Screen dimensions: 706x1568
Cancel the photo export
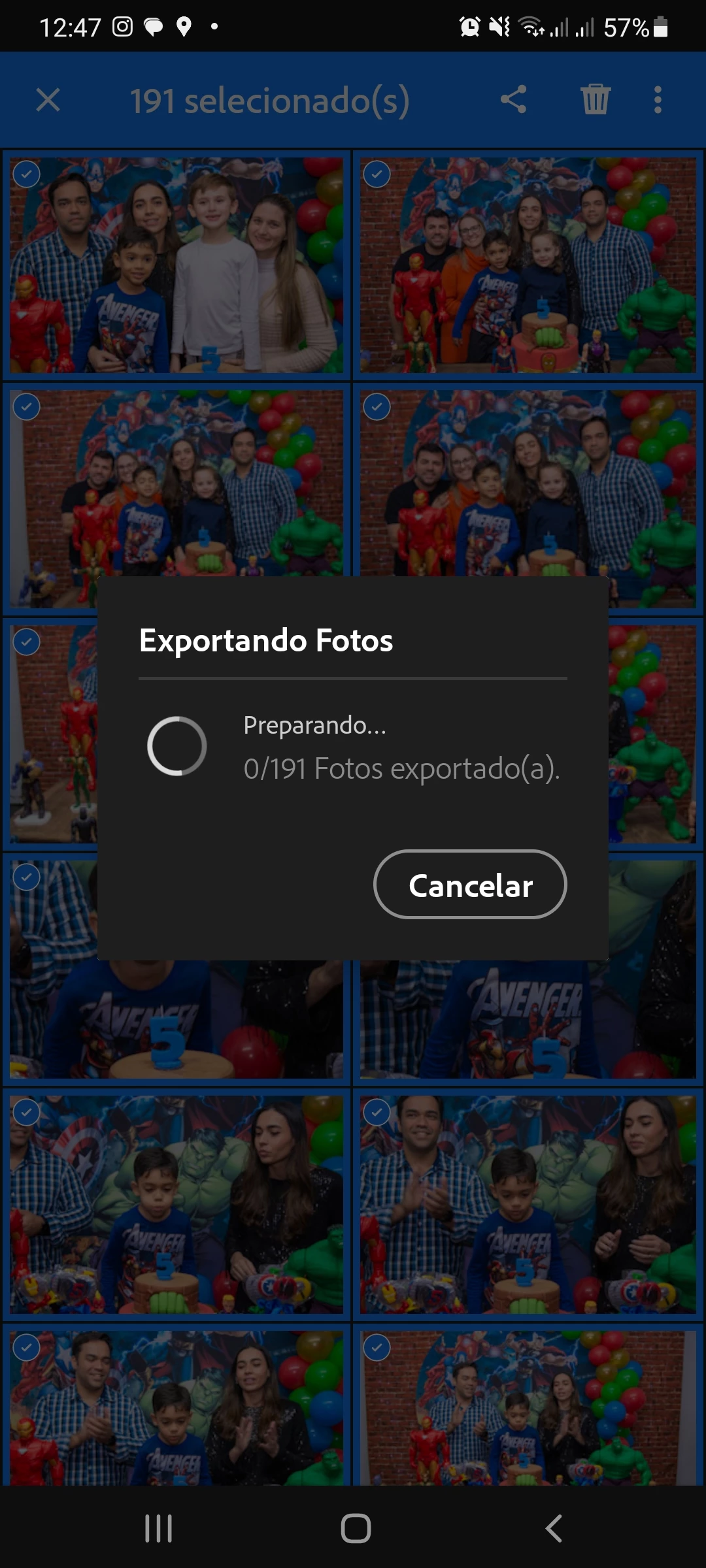(x=470, y=885)
